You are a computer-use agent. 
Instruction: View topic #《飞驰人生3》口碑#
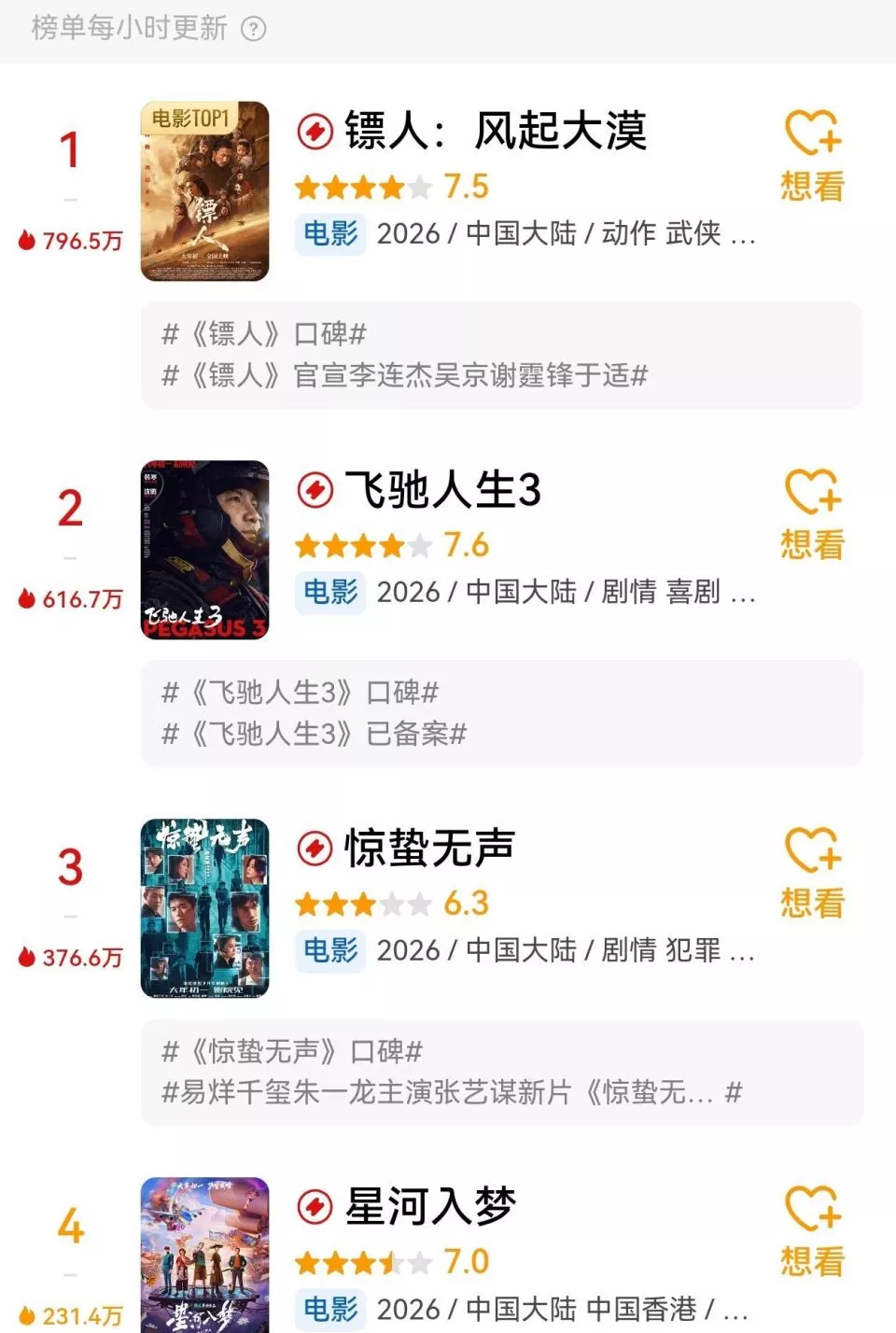300,693
